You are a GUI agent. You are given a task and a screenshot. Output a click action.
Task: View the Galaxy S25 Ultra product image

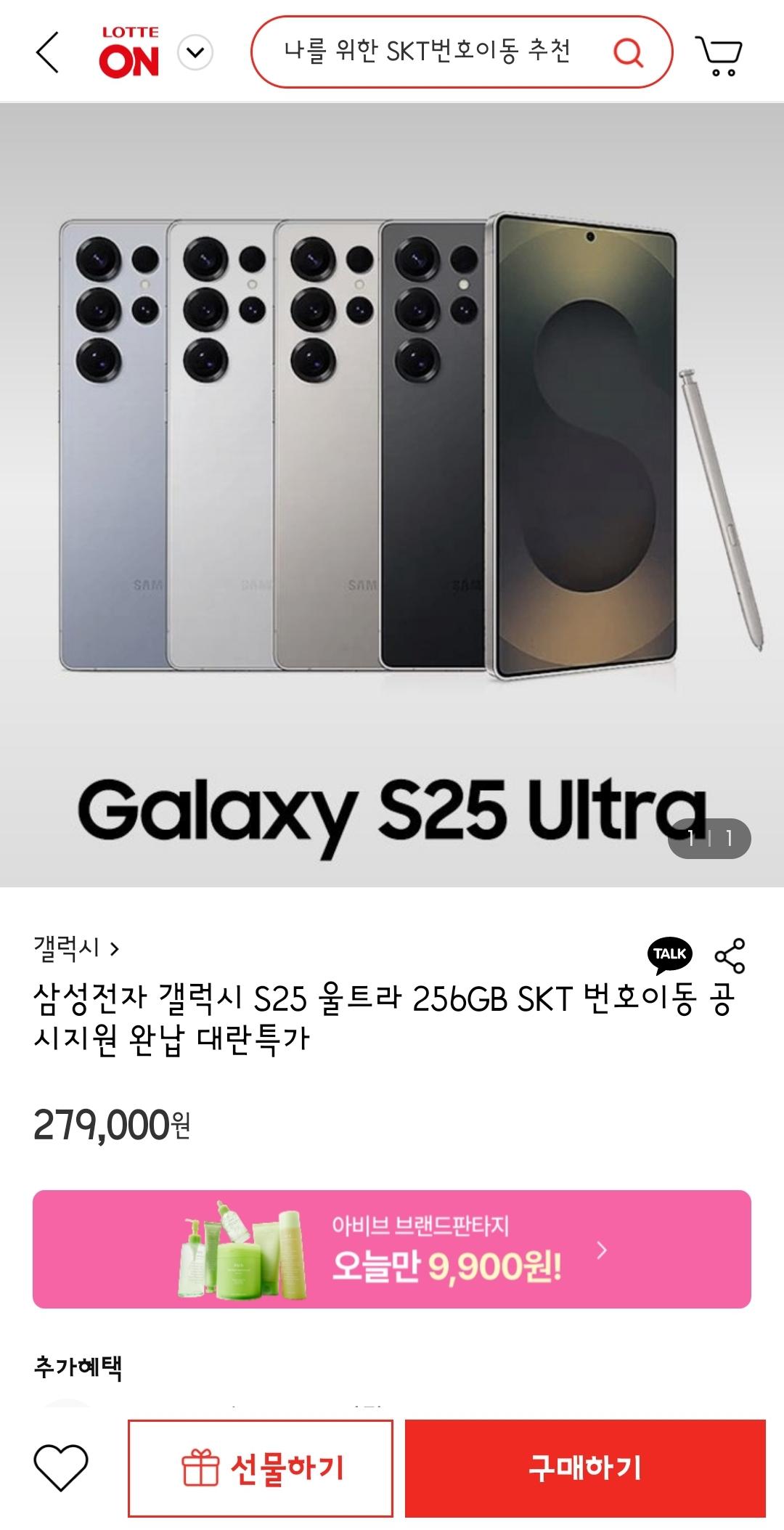click(x=392, y=494)
